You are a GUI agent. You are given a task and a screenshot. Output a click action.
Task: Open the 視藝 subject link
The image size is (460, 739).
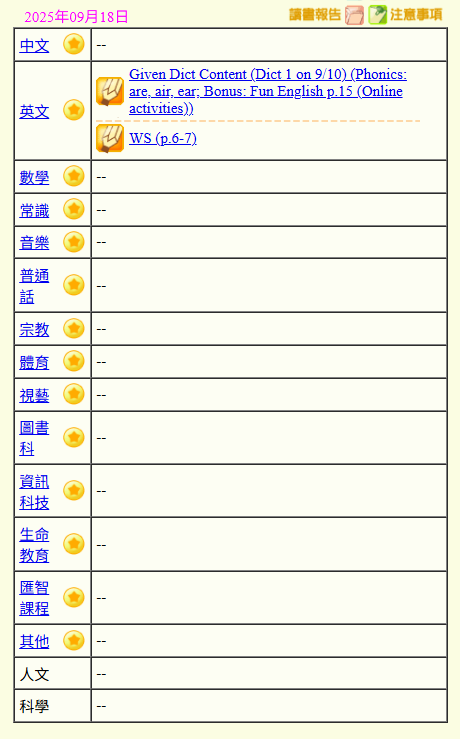tap(34, 395)
